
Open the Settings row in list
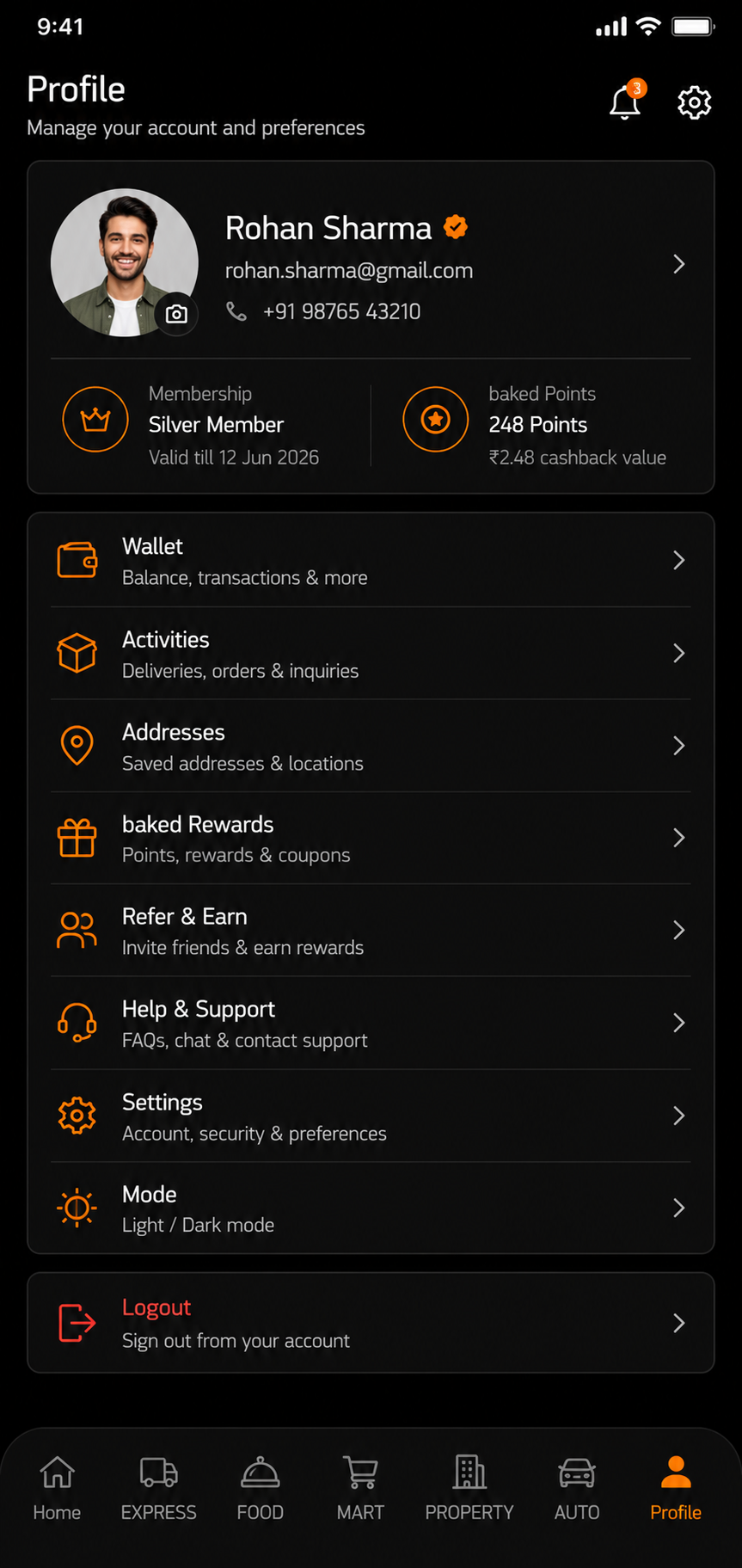coord(371,1116)
